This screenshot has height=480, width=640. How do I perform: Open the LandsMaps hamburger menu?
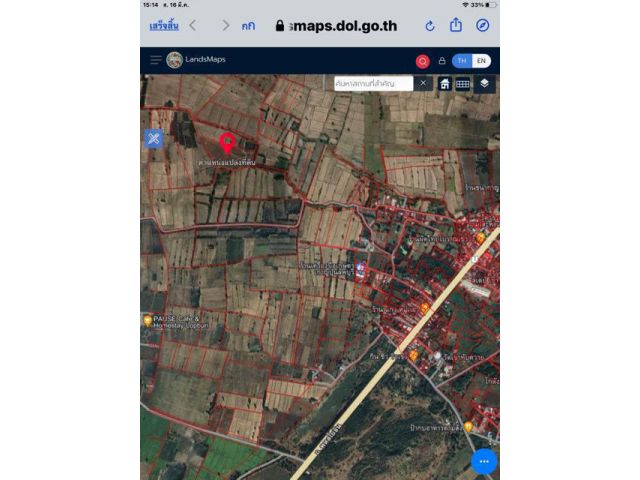pos(155,60)
